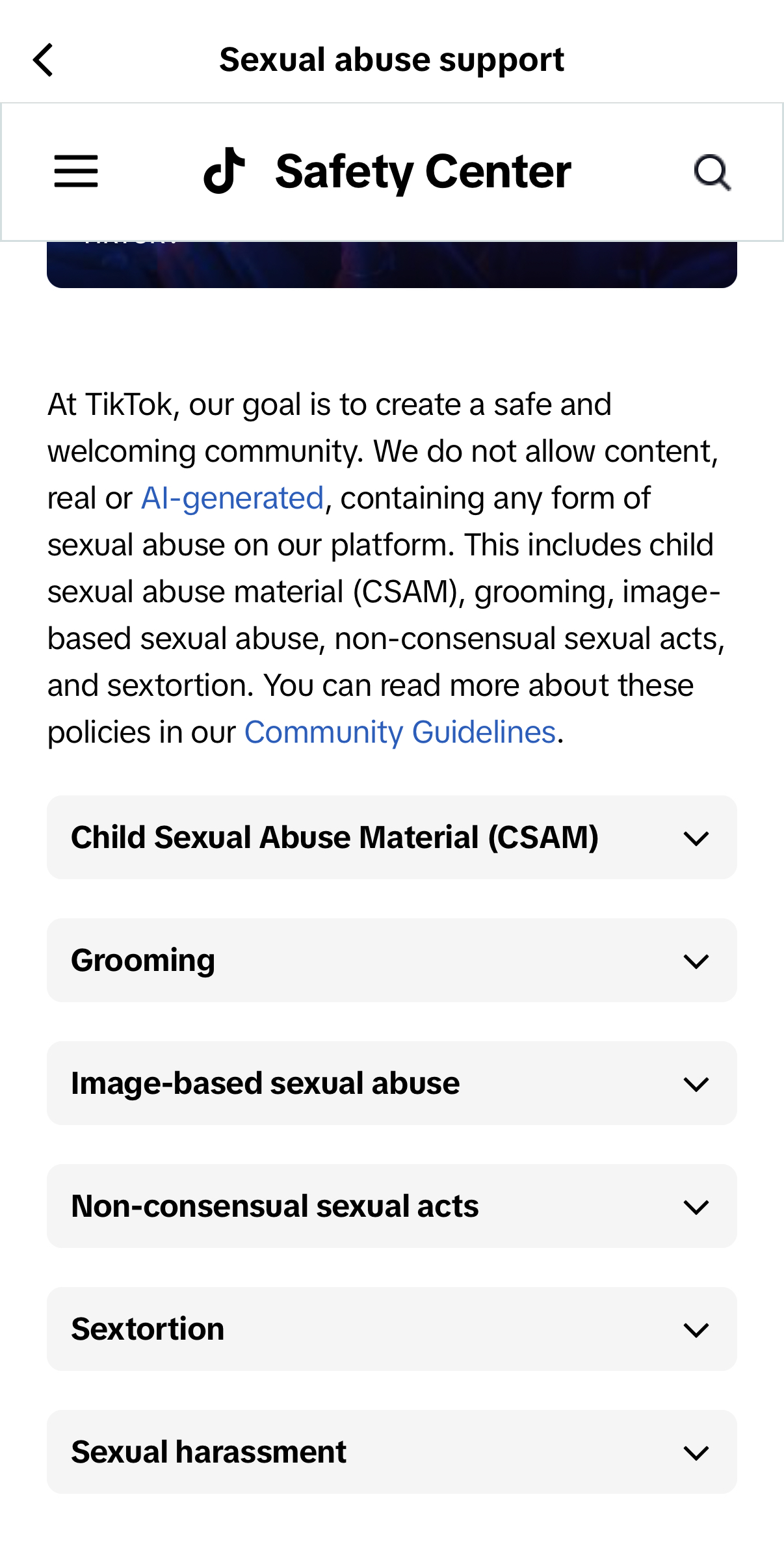Expand Image-based sexual abuse section

coord(391,1083)
